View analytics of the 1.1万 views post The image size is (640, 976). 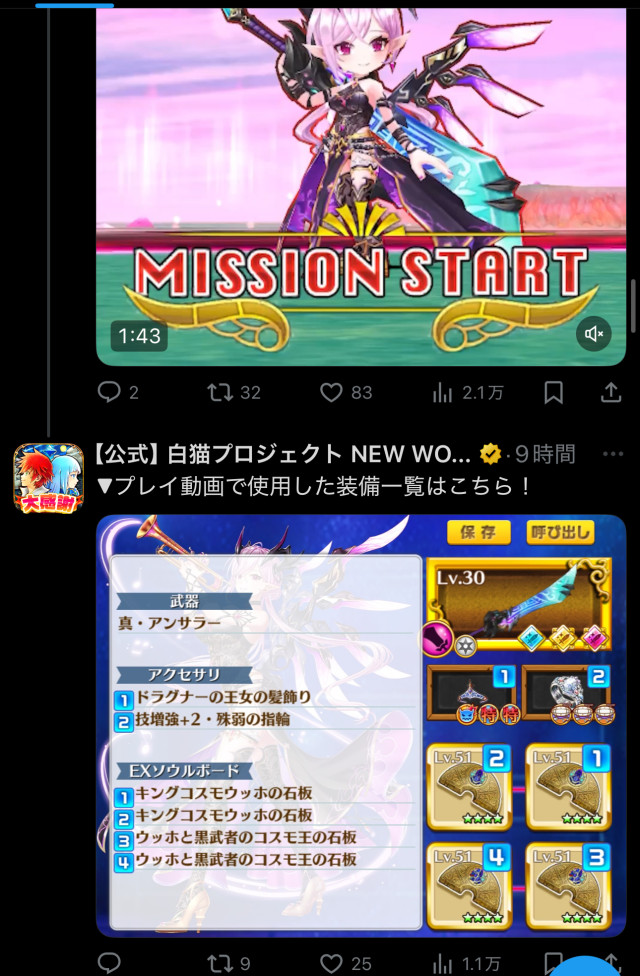(442, 963)
